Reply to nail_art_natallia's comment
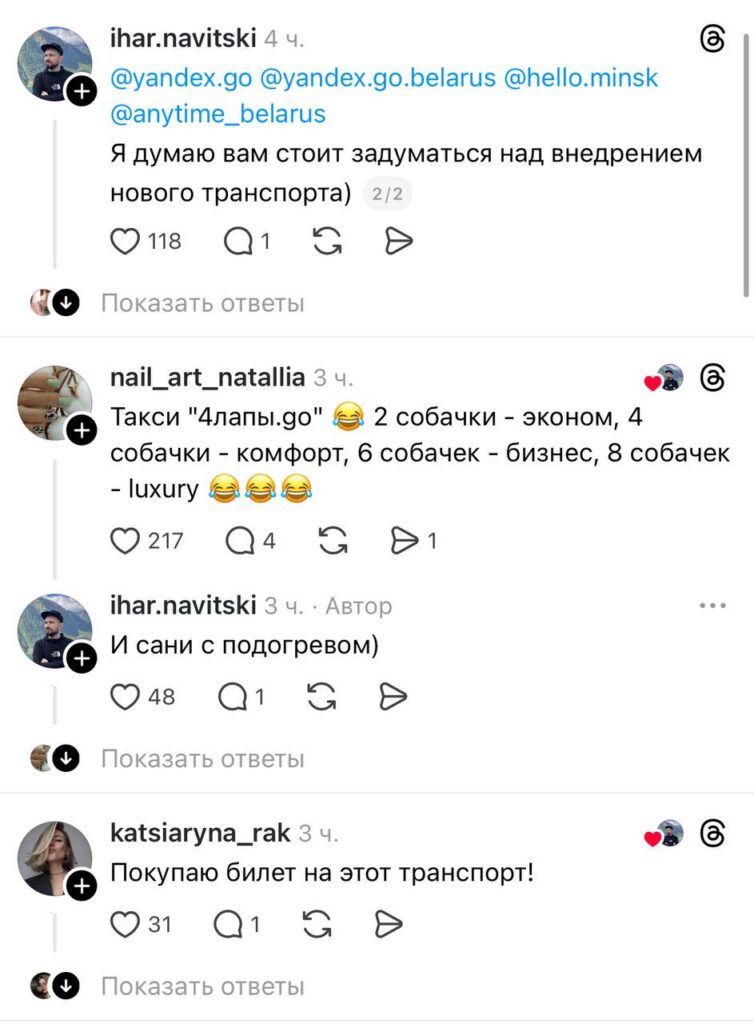This screenshot has width=754, height=1024. (x=240, y=541)
